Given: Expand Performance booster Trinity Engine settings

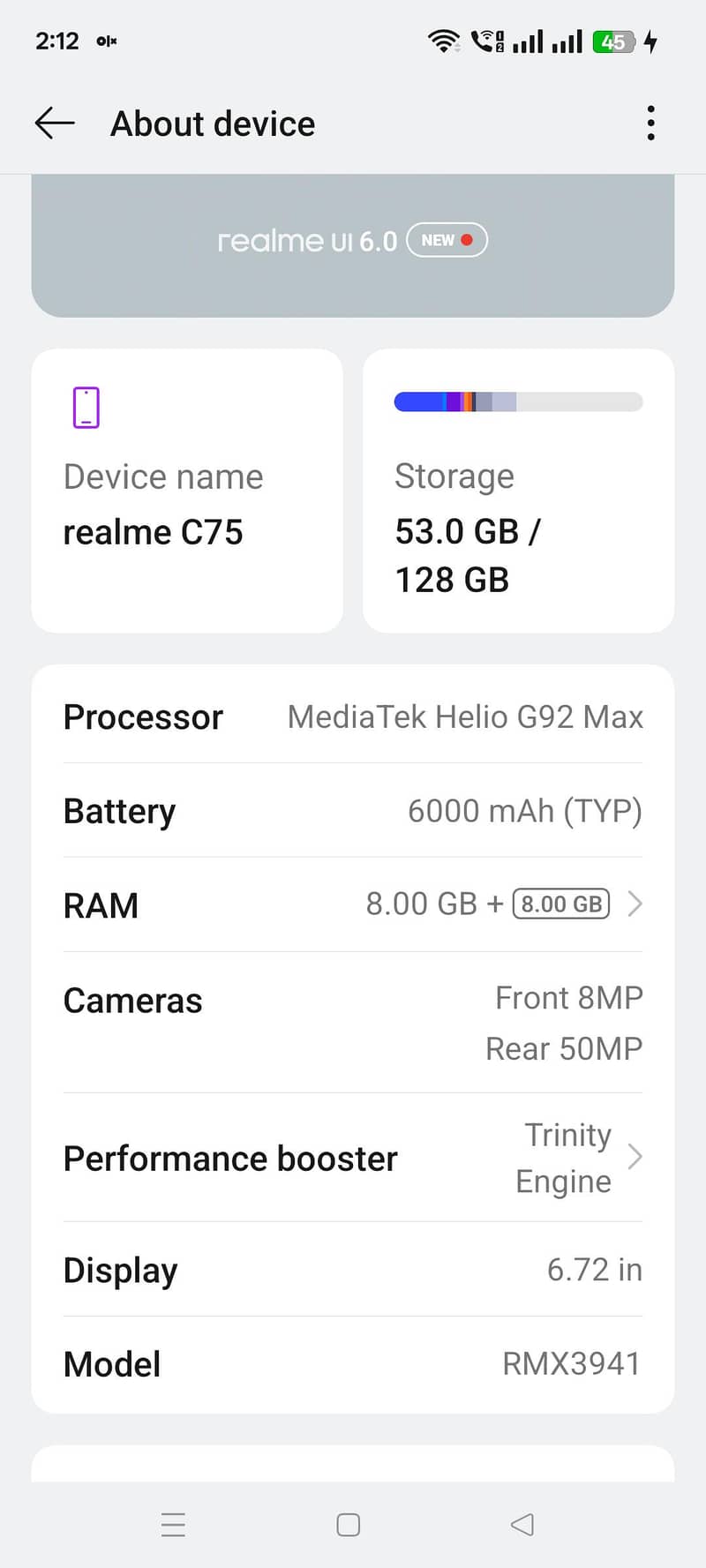Looking at the screenshot, I should pyautogui.click(x=635, y=1157).
